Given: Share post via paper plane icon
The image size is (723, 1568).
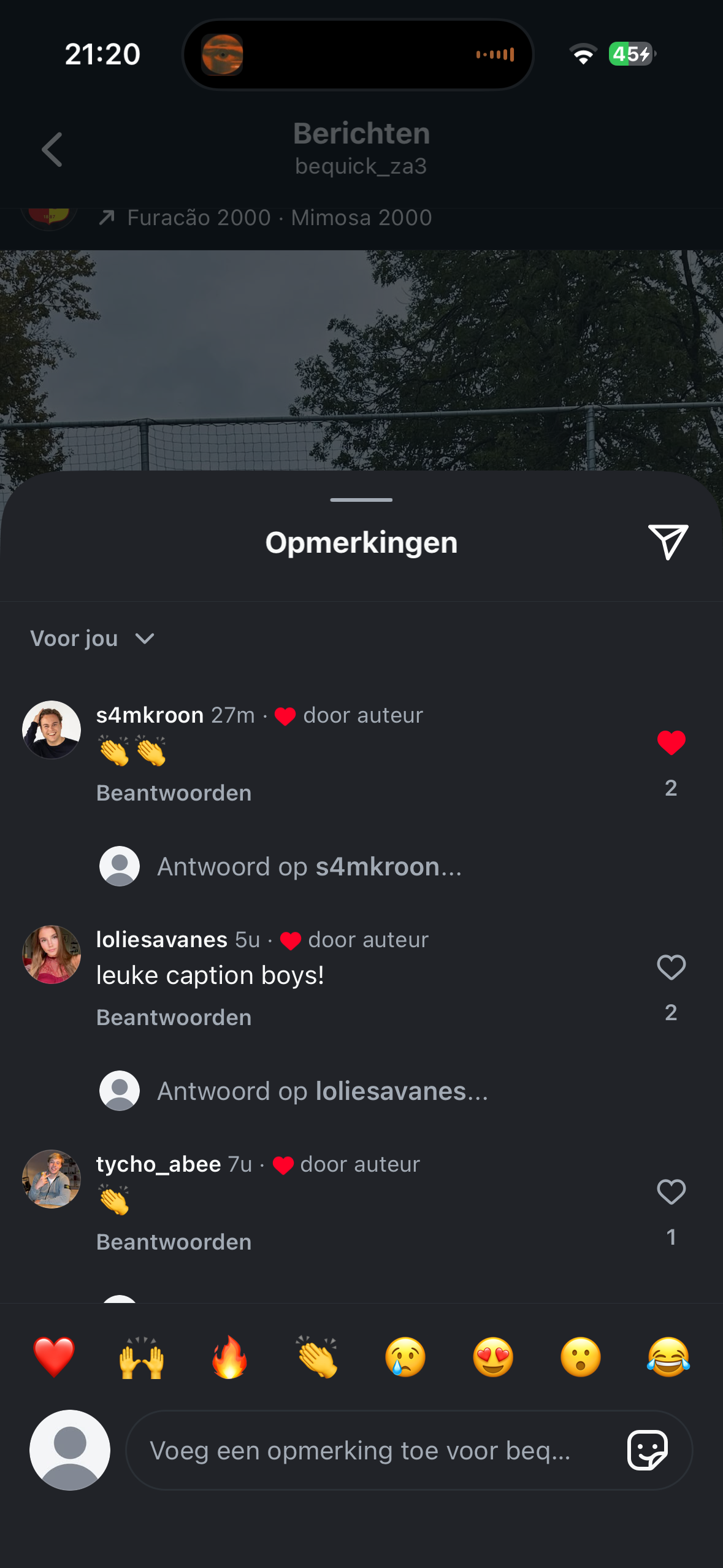Looking at the screenshot, I should pos(668,542).
